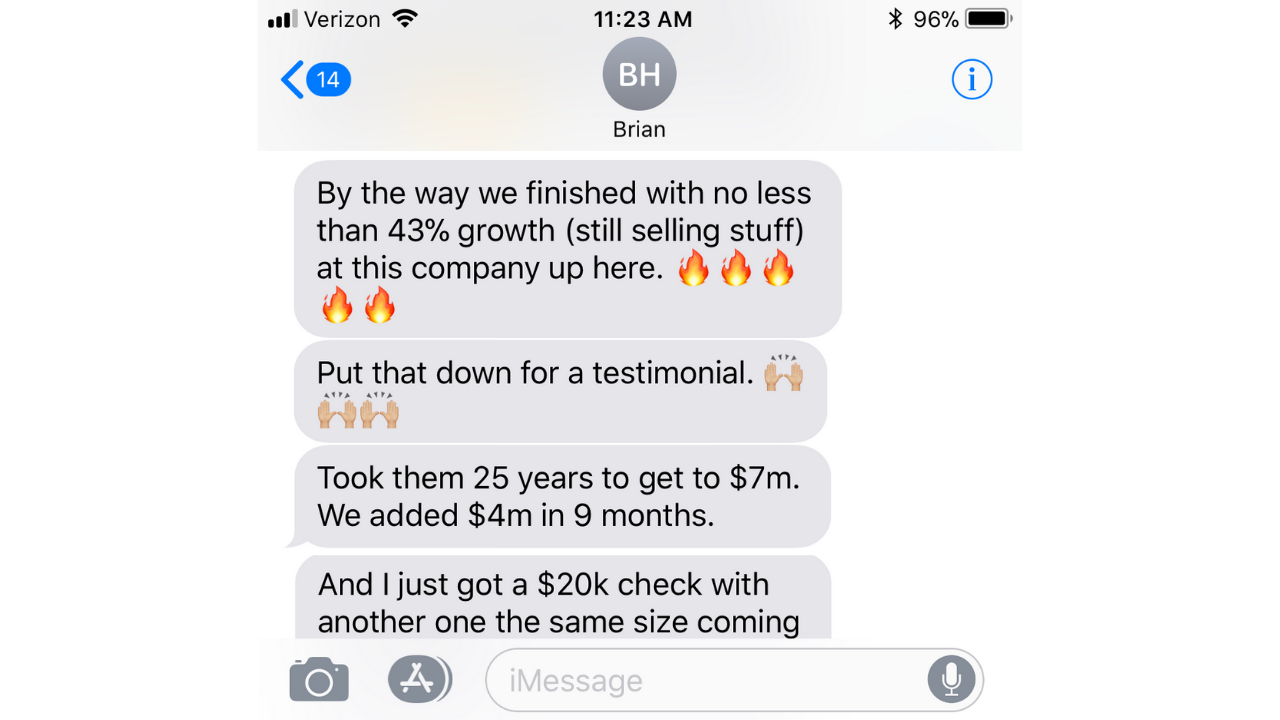Record an audio message with the microphone
Viewport: 1280px width, 720px height.
pos(951,681)
